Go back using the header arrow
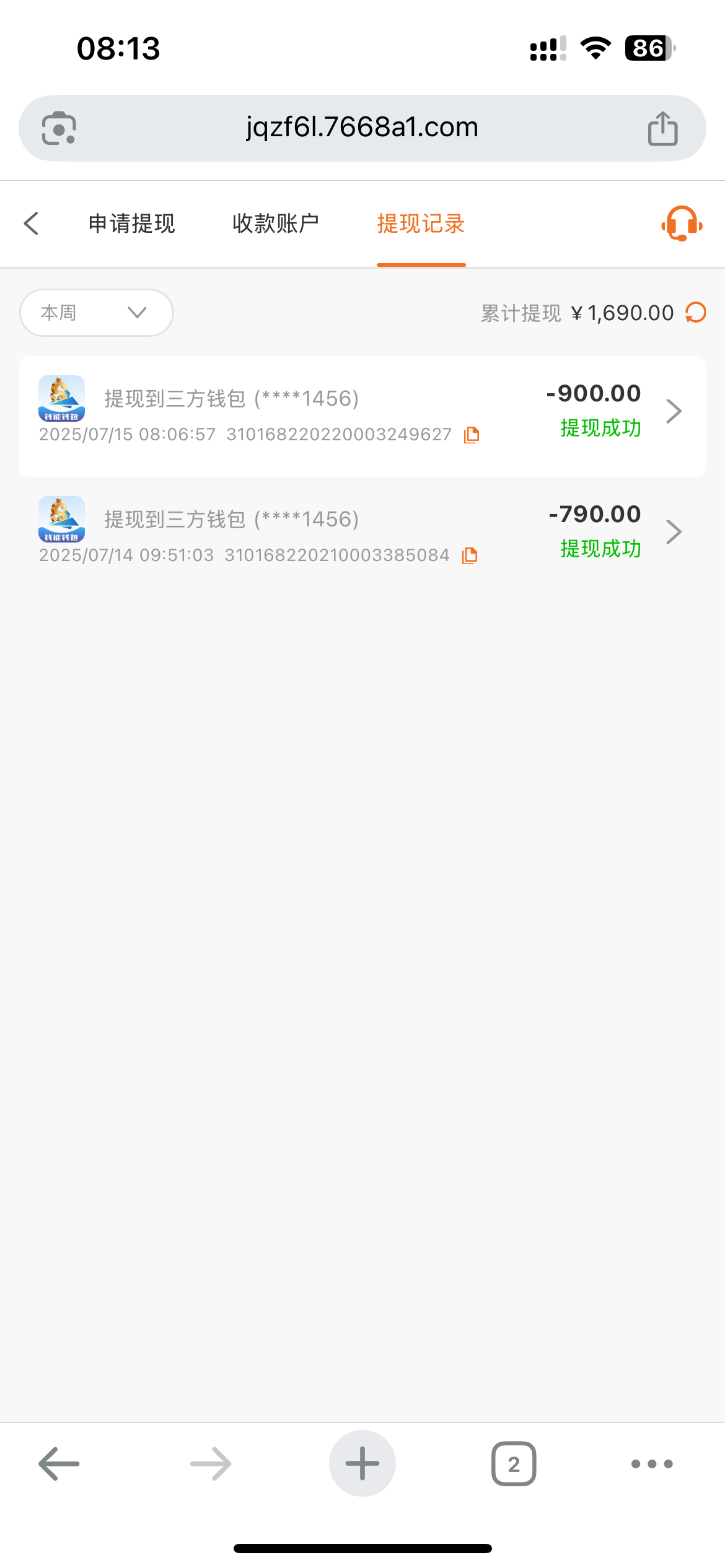This screenshot has width=725, height=1568. click(x=31, y=224)
